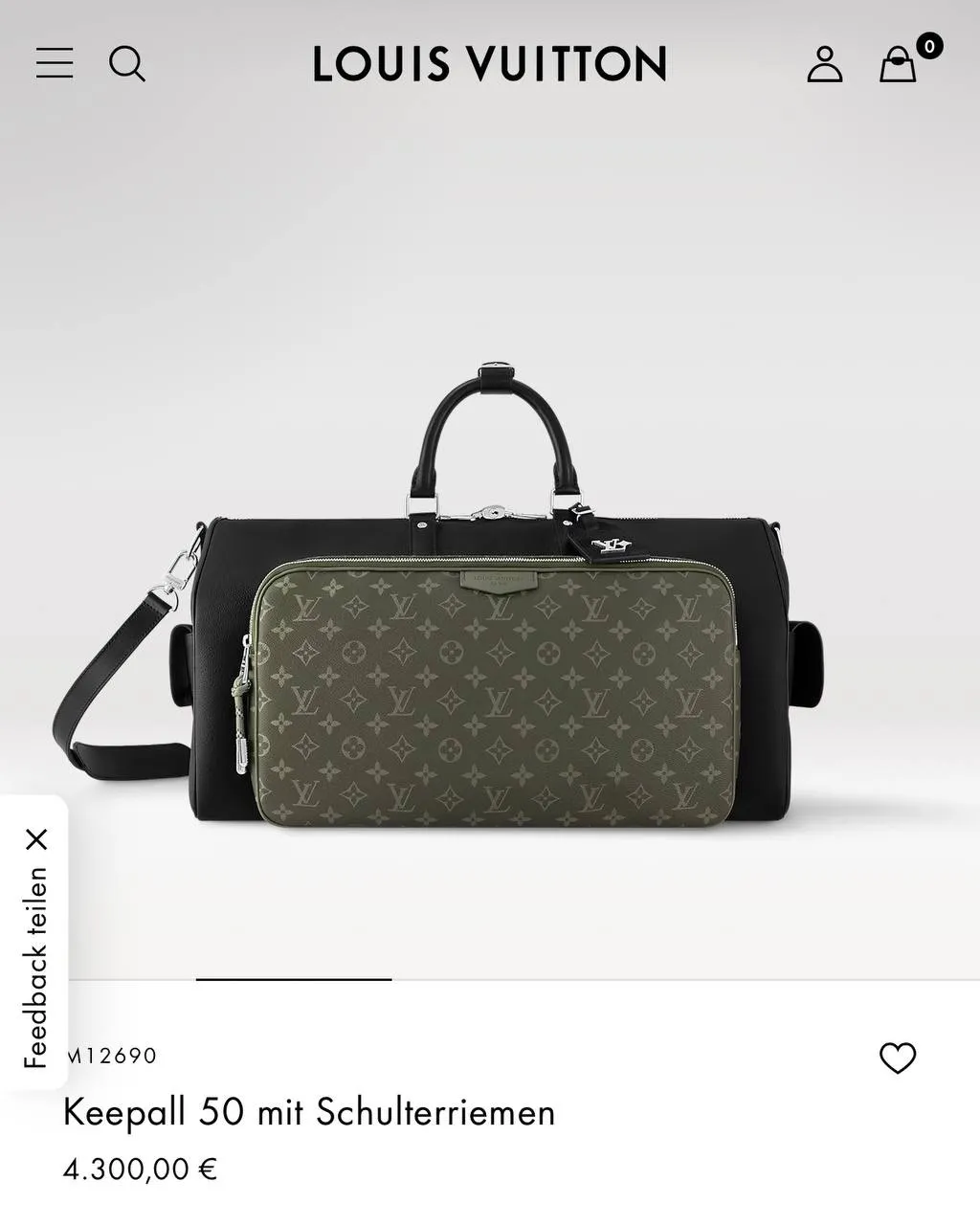Dismiss the Feedback teilen tab
980x1225 pixels.
(x=36, y=840)
